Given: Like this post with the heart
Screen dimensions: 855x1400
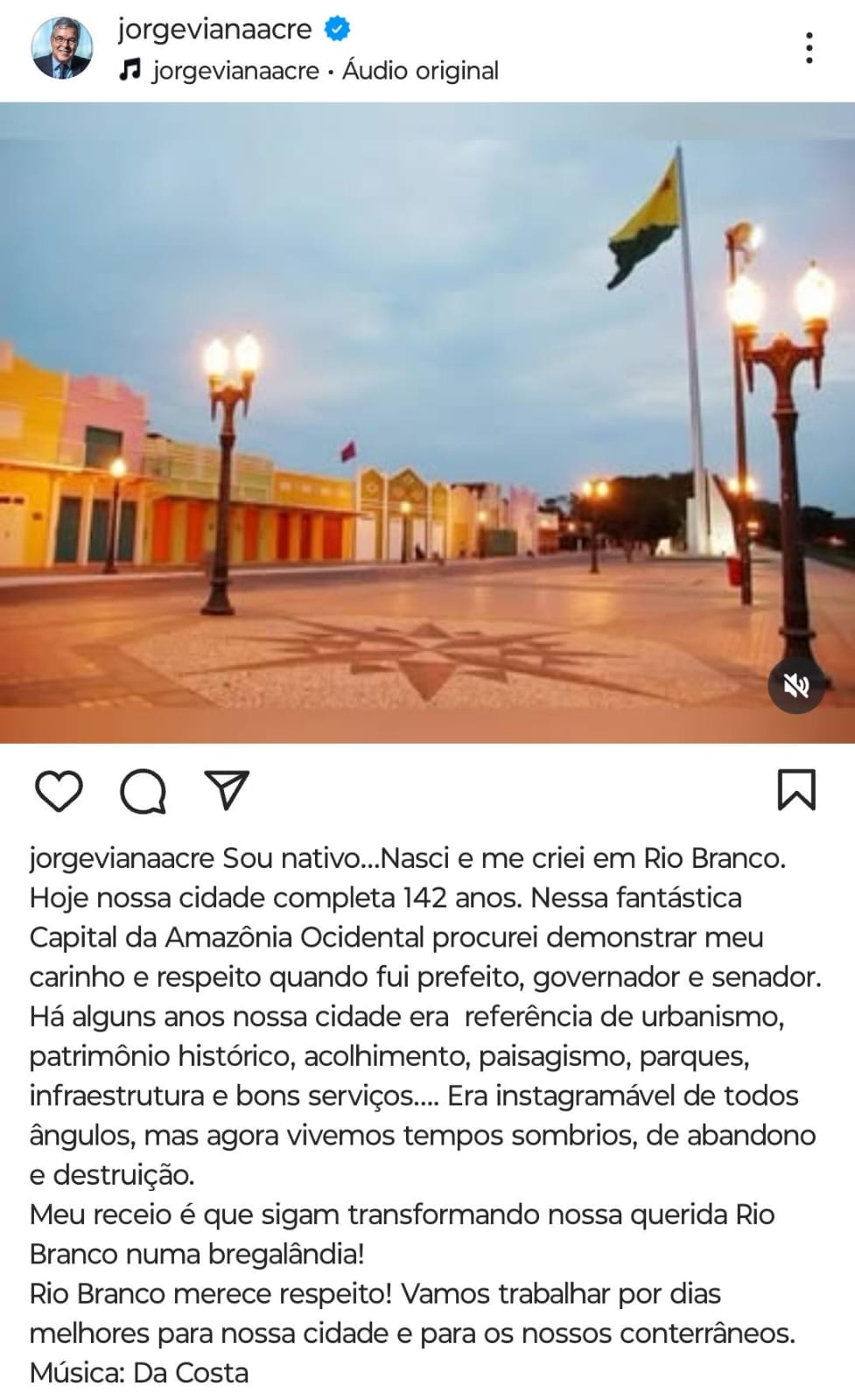Looking at the screenshot, I should point(59,791).
